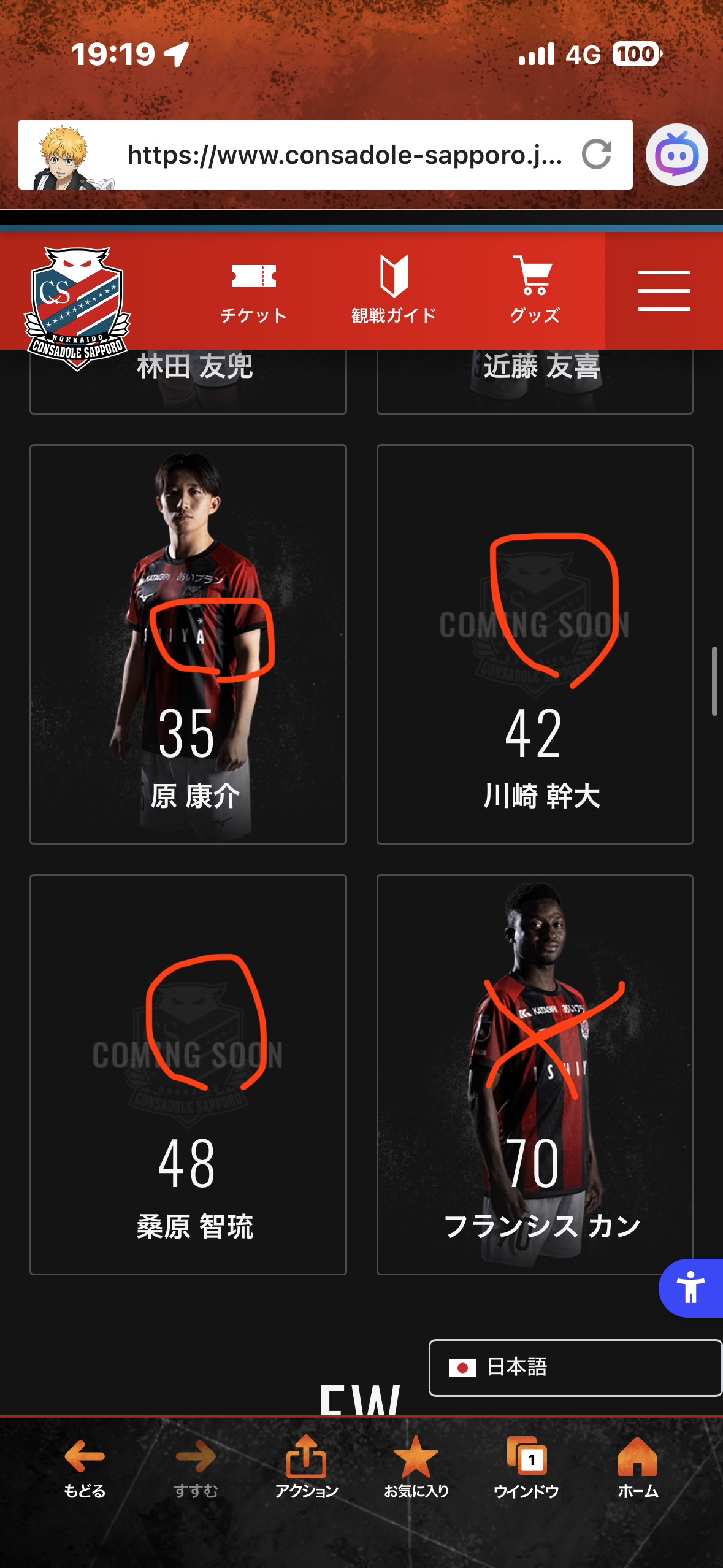This screenshot has width=723, height=1568.
Task: Open player card 70 フランシス カン
Action: (x=535, y=1074)
